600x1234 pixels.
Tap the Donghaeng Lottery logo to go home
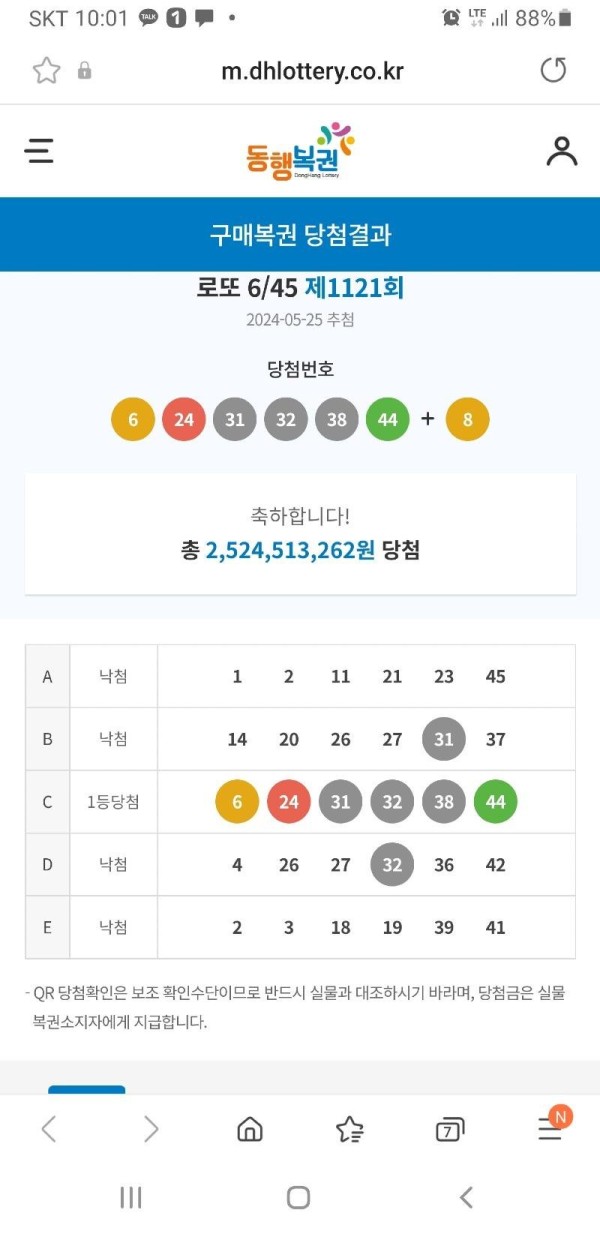(x=300, y=151)
